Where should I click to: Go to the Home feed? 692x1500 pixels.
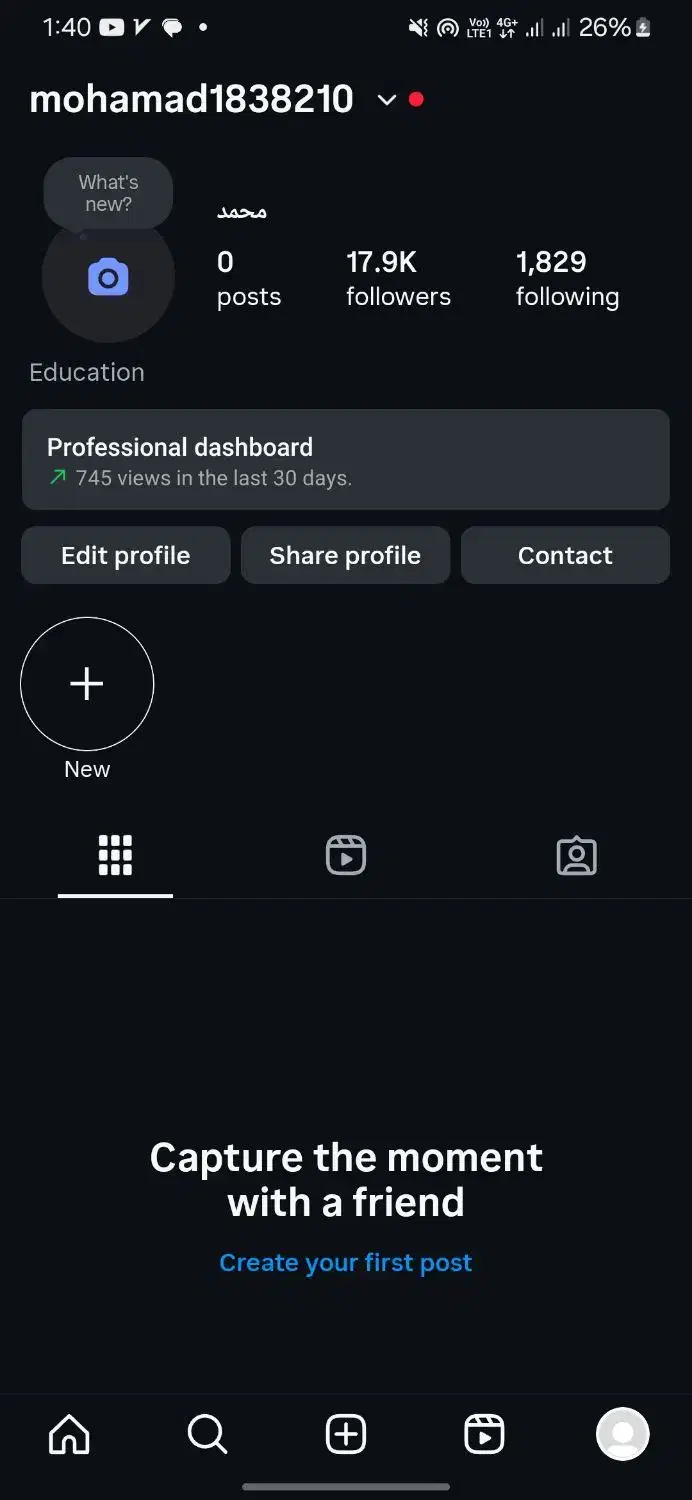point(69,1435)
